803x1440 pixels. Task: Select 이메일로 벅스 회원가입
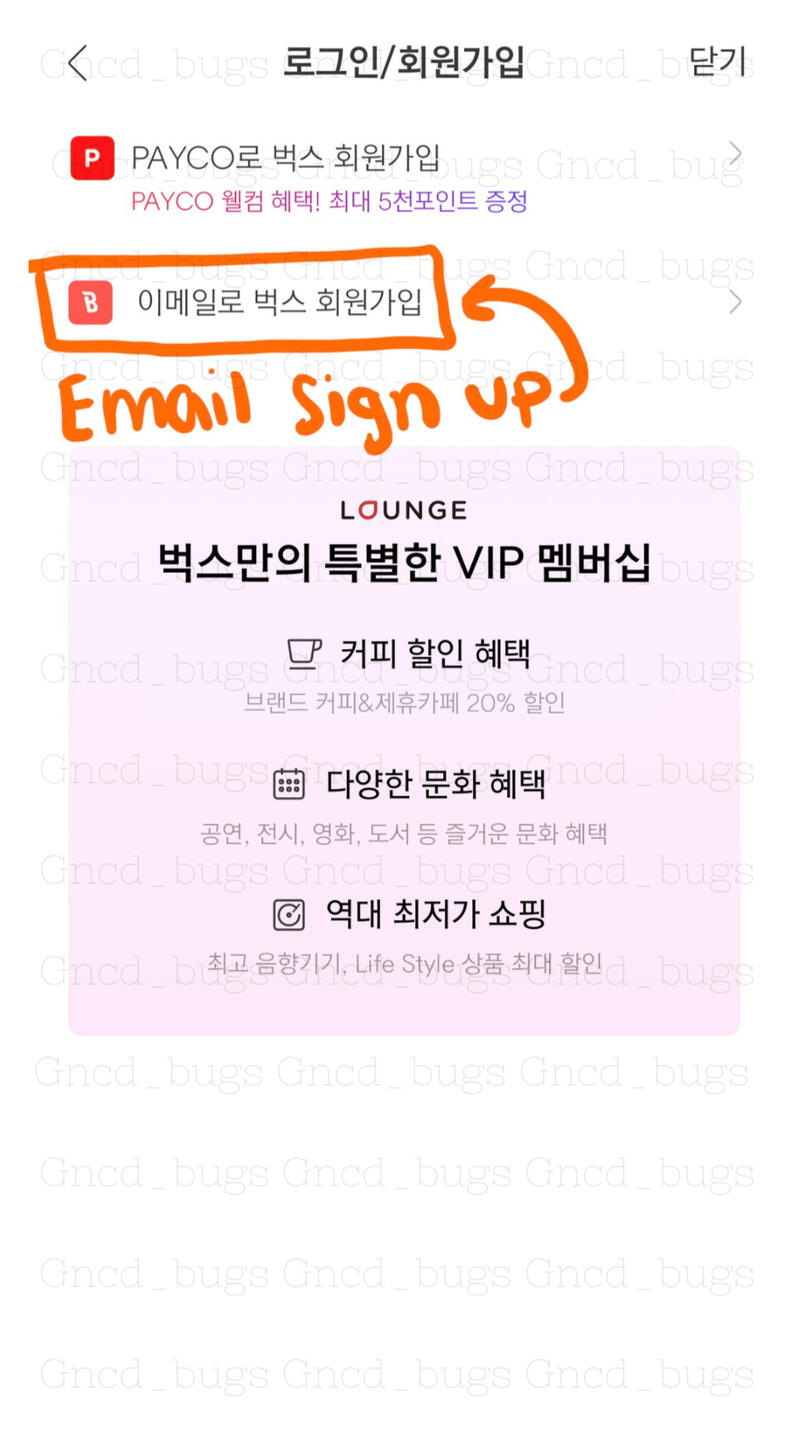pyautogui.click(x=407, y=302)
